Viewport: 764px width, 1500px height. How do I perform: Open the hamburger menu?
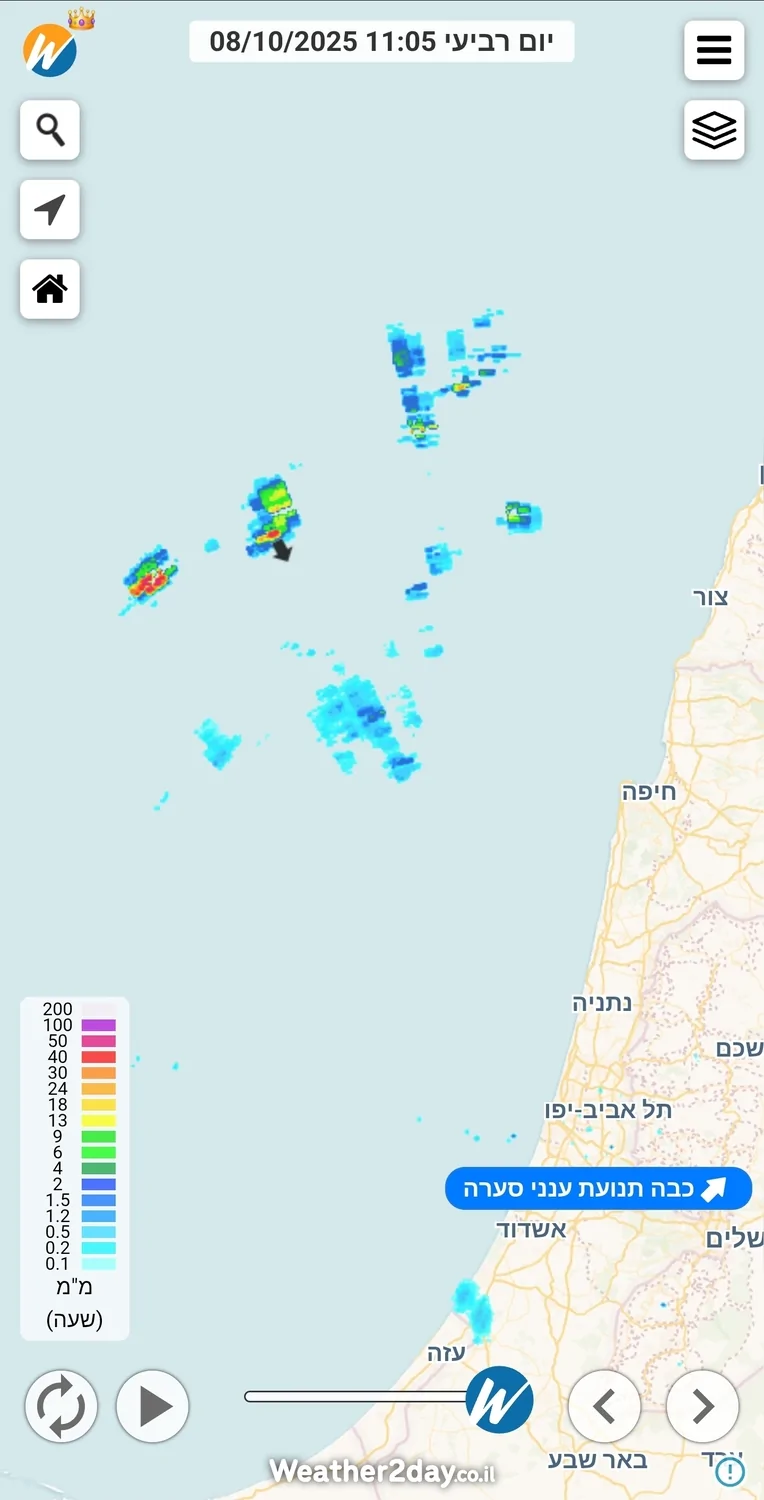pyautogui.click(x=714, y=50)
